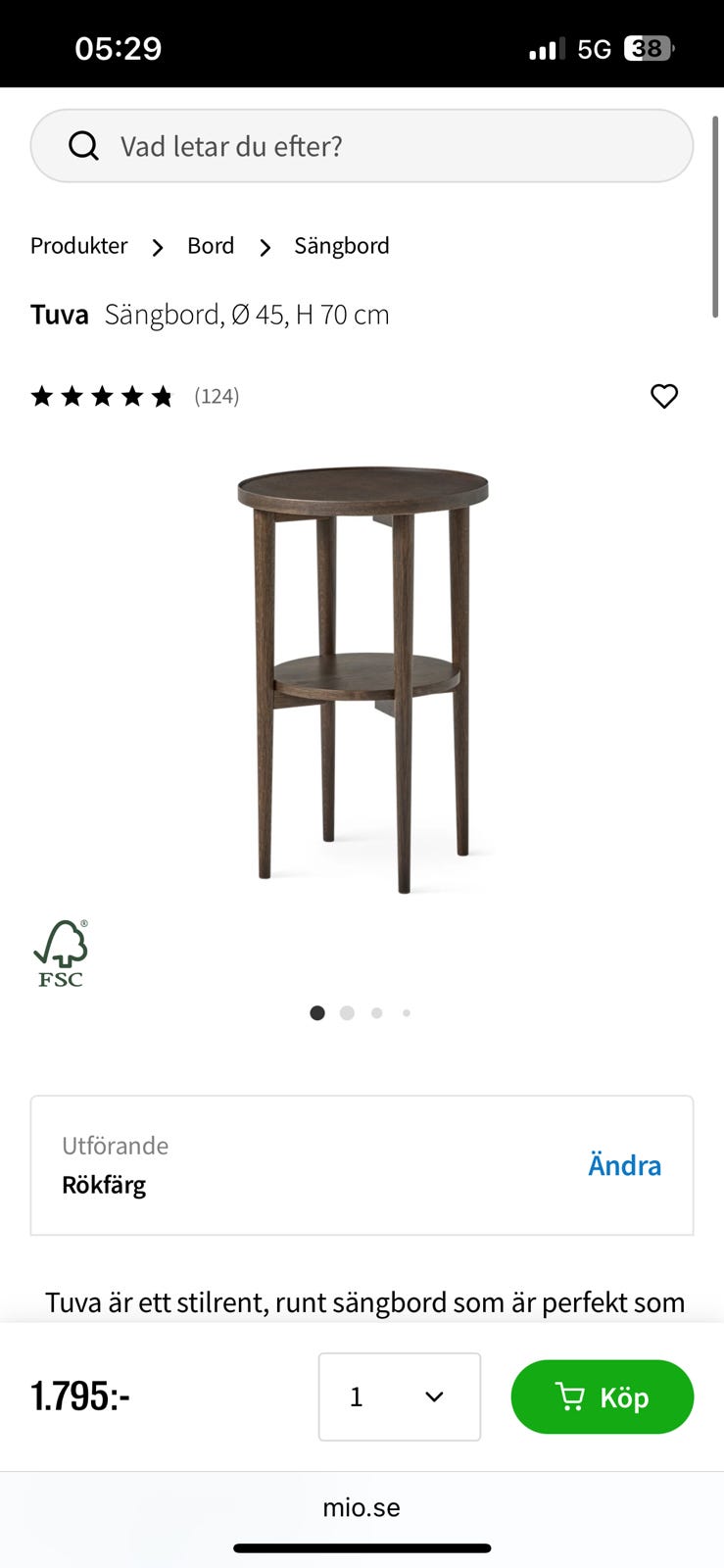This screenshot has width=724, height=1568.
Task: Tap the mio.se address bar
Action: coord(362,1507)
